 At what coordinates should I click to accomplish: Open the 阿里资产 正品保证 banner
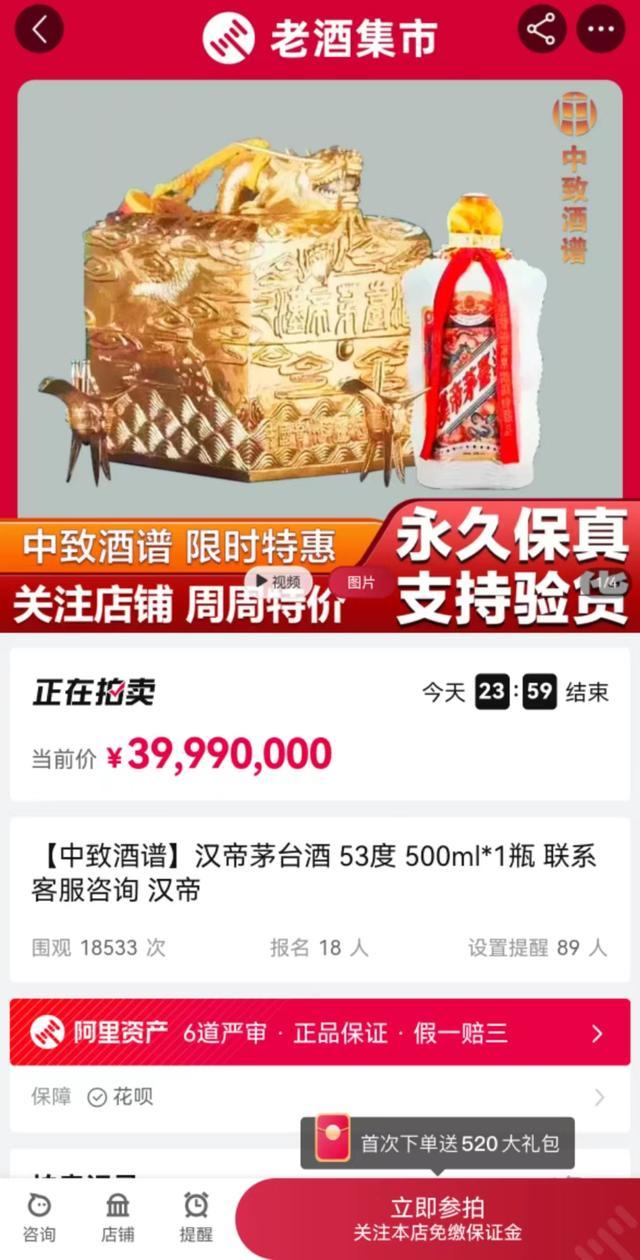tap(320, 1033)
